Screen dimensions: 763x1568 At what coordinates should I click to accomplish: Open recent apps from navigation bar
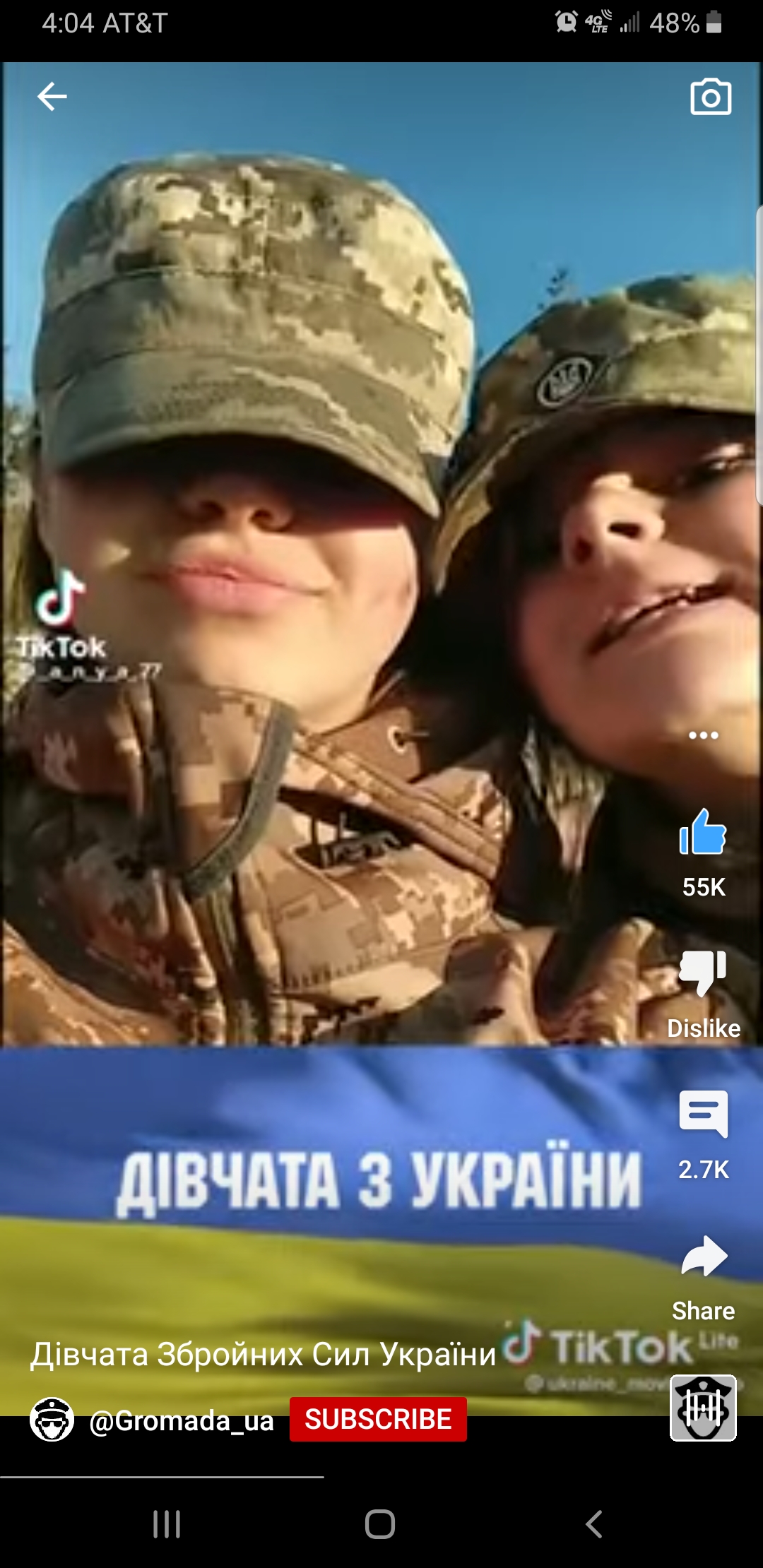tap(167, 1524)
